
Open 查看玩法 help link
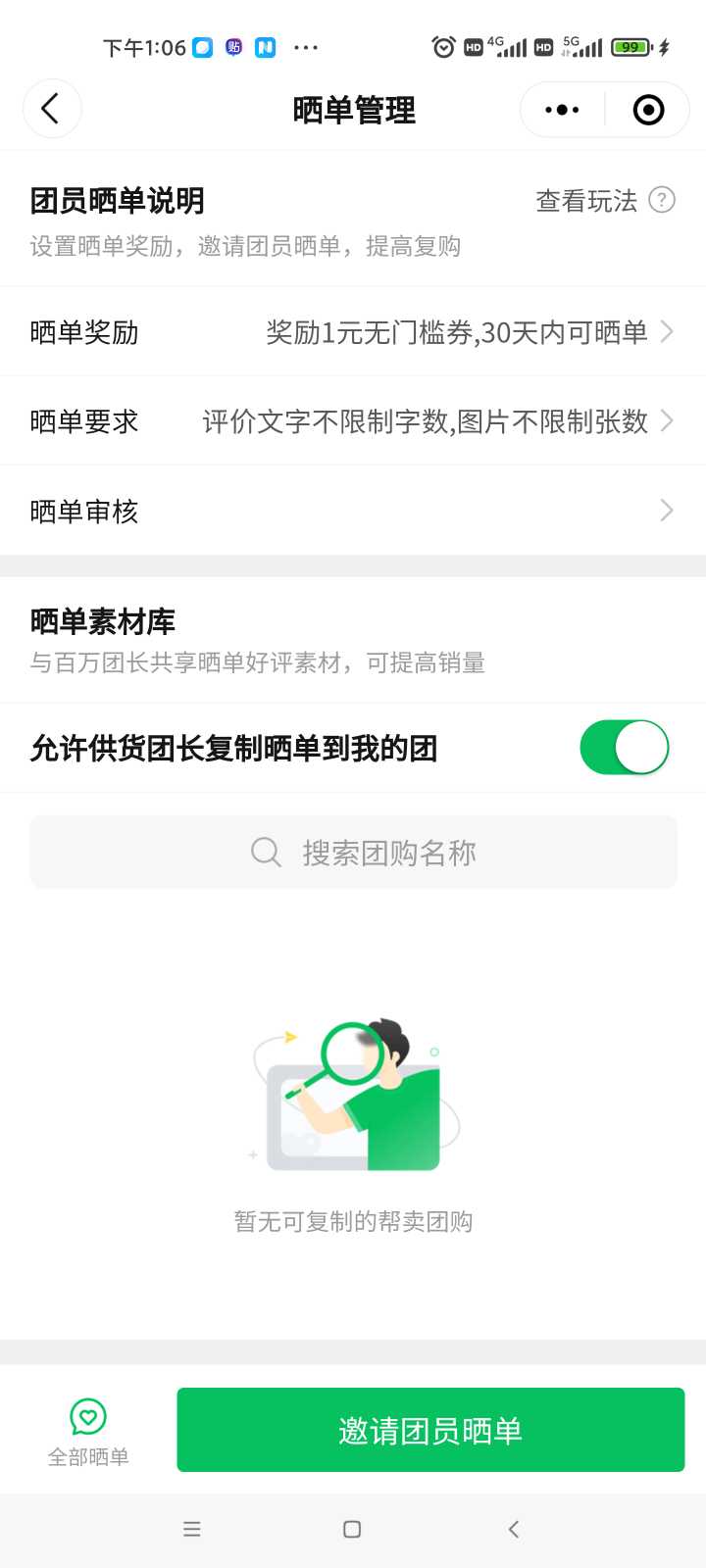[604, 201]
